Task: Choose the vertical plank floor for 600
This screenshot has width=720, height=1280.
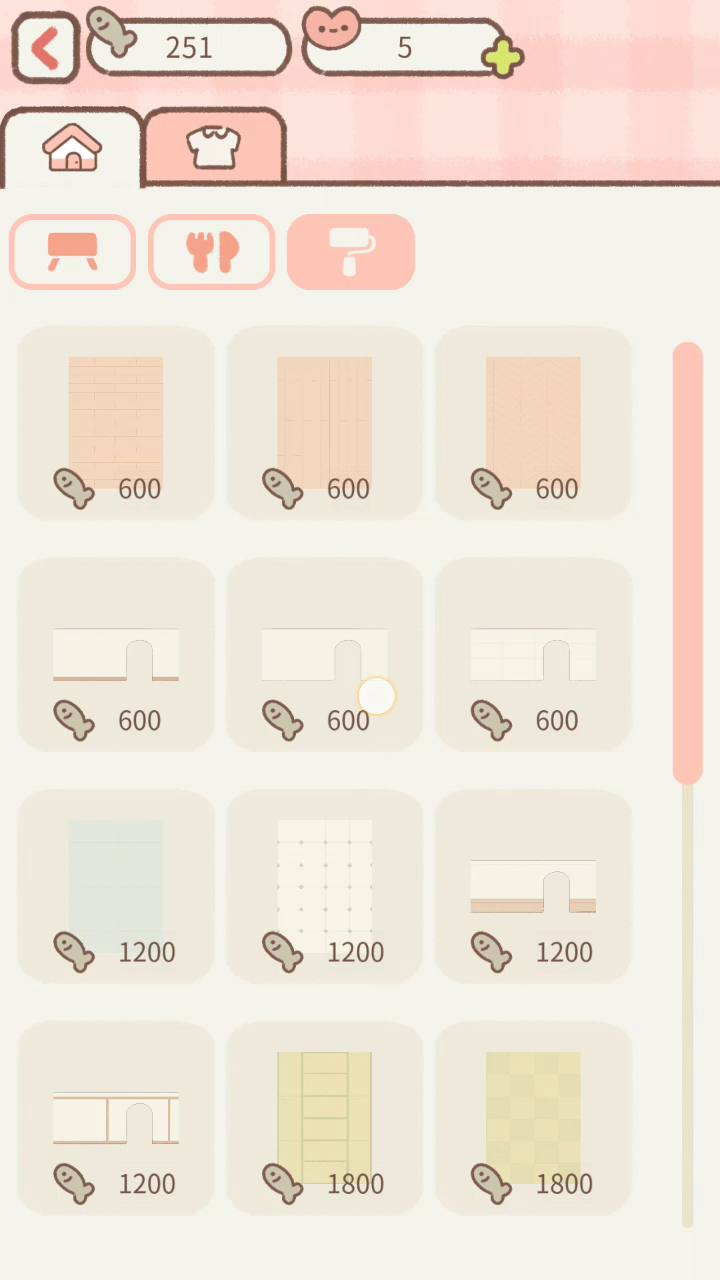Action: (x=325, y=423)
